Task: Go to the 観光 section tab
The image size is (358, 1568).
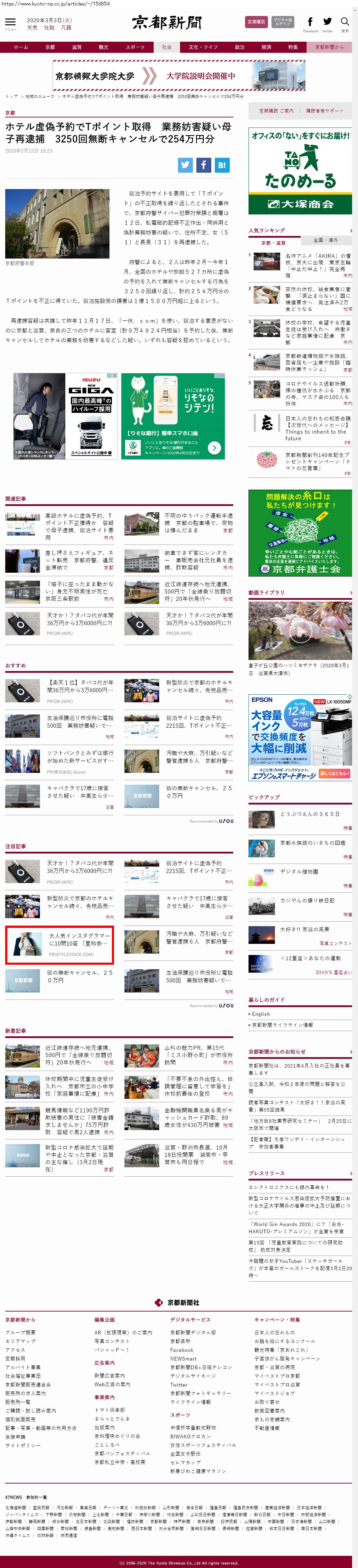Action: point(104,47)
